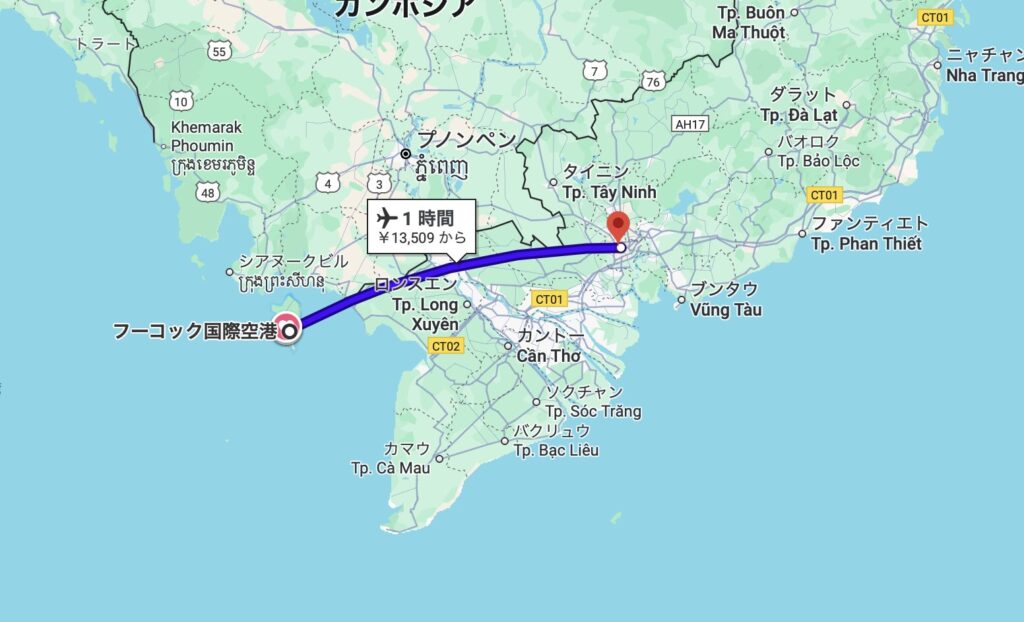Image resolution: width=1024 pixels, height=622 pixels.
Task: Select the red destination pin
Action: 619,227
